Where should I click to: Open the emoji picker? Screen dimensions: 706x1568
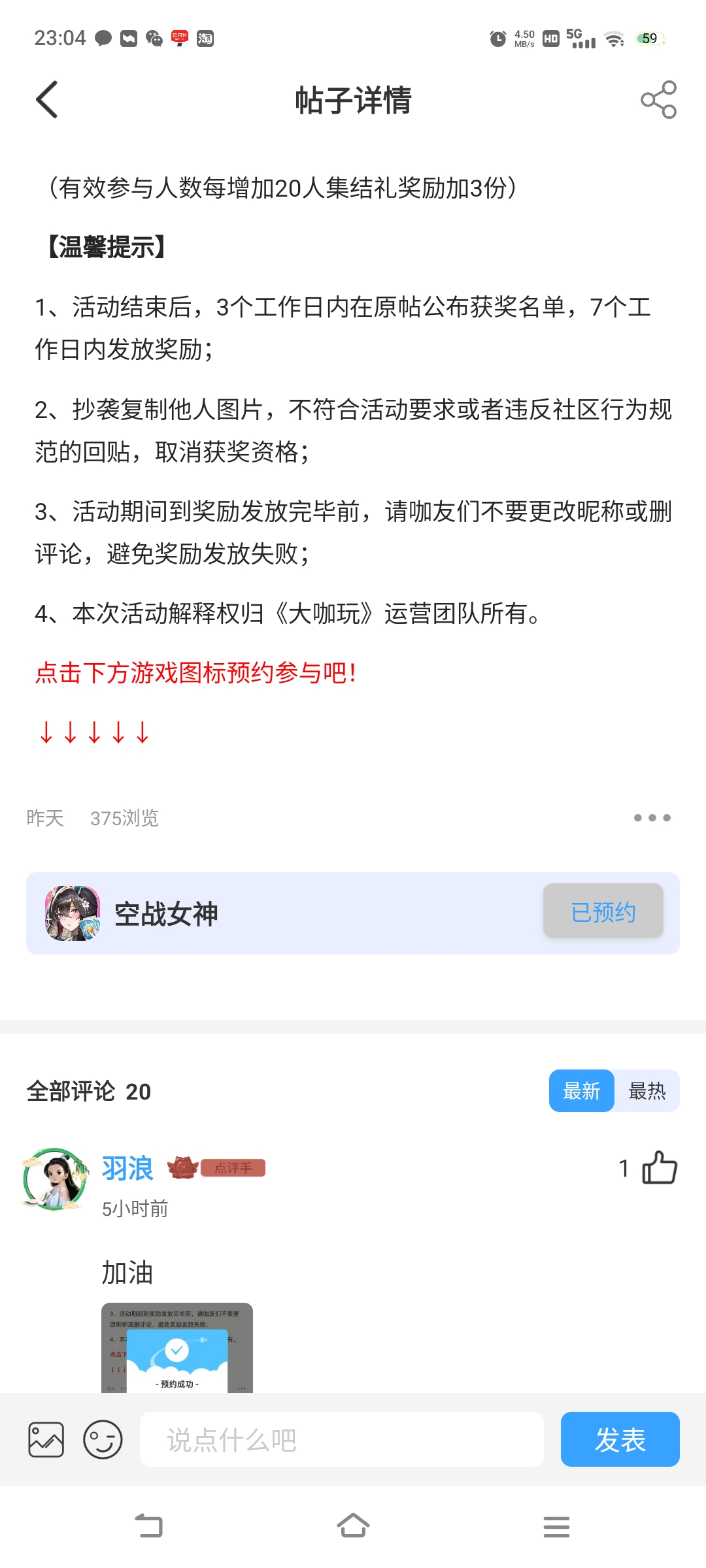coord(103,1439)
